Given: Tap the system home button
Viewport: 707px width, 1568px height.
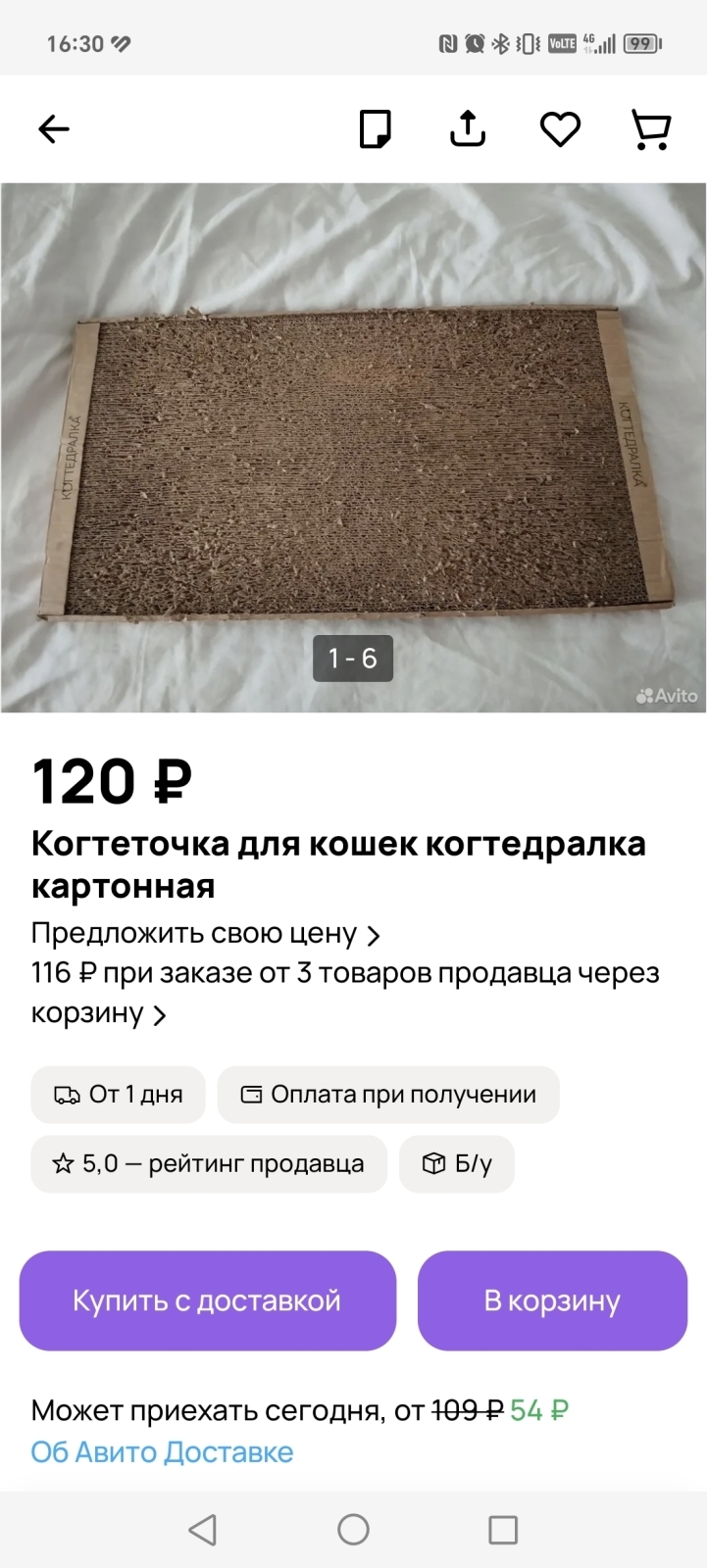Looking at the screenshot, I should click(353, 1530).
